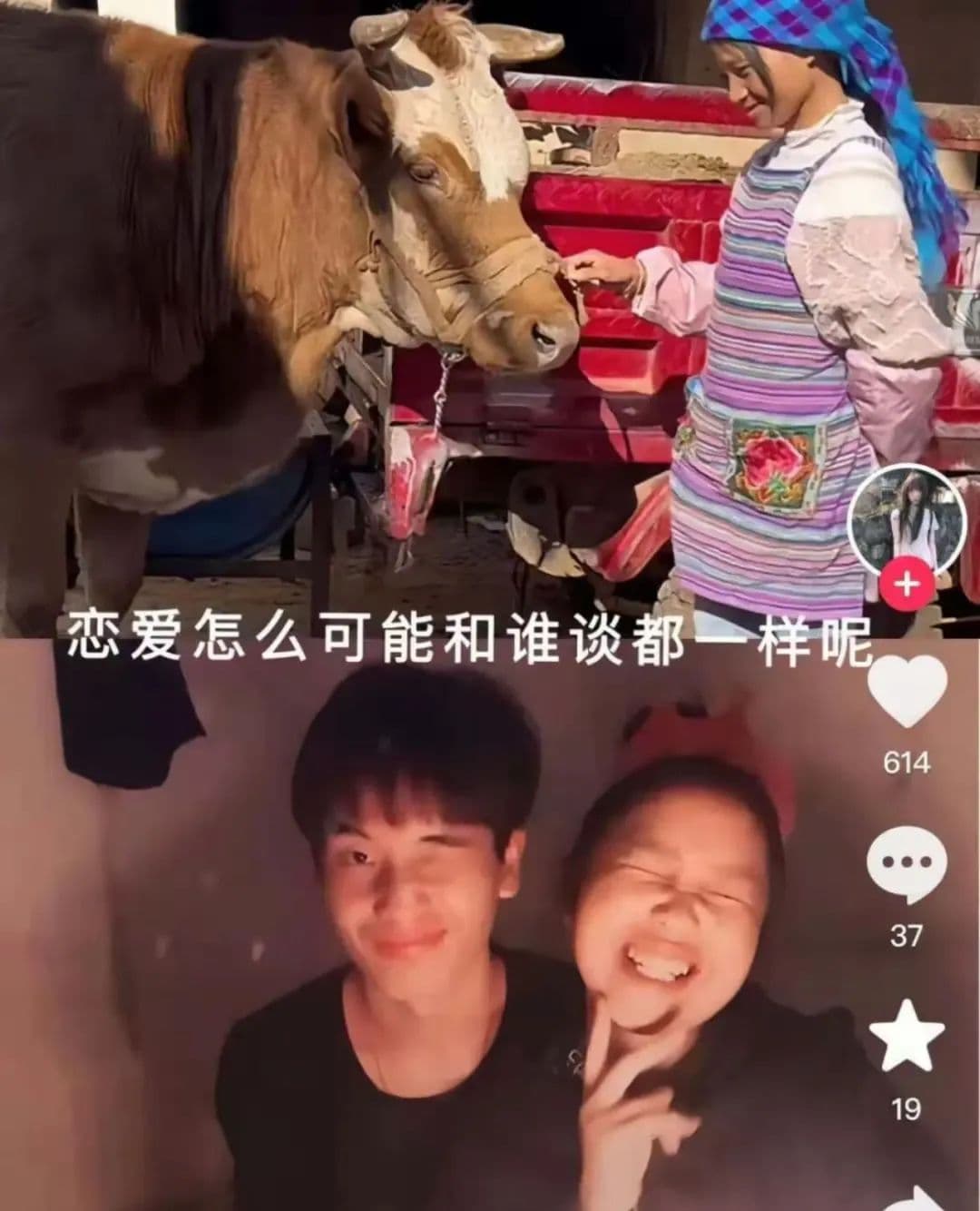Follow the creator with the red plus button
This screenshot has height=1211, width=980.
(906, 584)
